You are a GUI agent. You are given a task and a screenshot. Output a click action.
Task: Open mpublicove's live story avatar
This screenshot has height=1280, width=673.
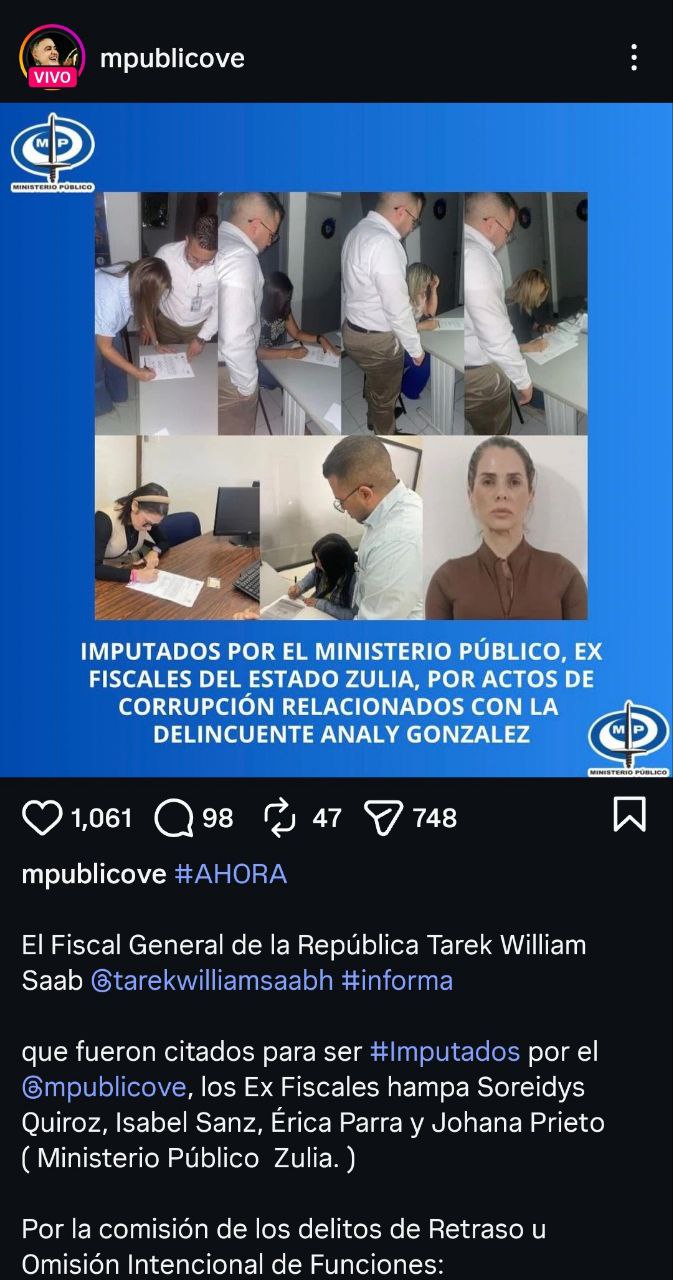[52, 56]
